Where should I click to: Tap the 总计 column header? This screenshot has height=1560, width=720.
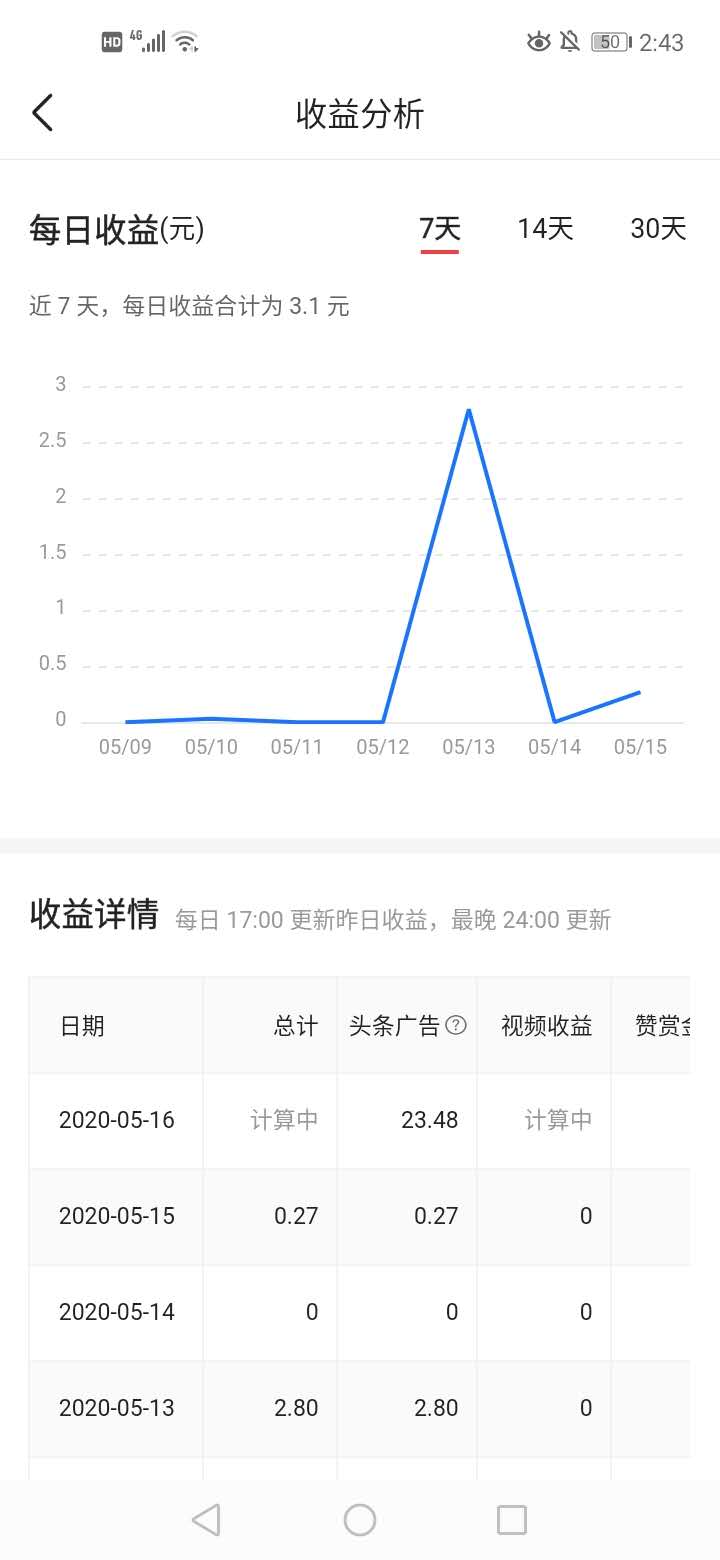[x=296, y=1024]
